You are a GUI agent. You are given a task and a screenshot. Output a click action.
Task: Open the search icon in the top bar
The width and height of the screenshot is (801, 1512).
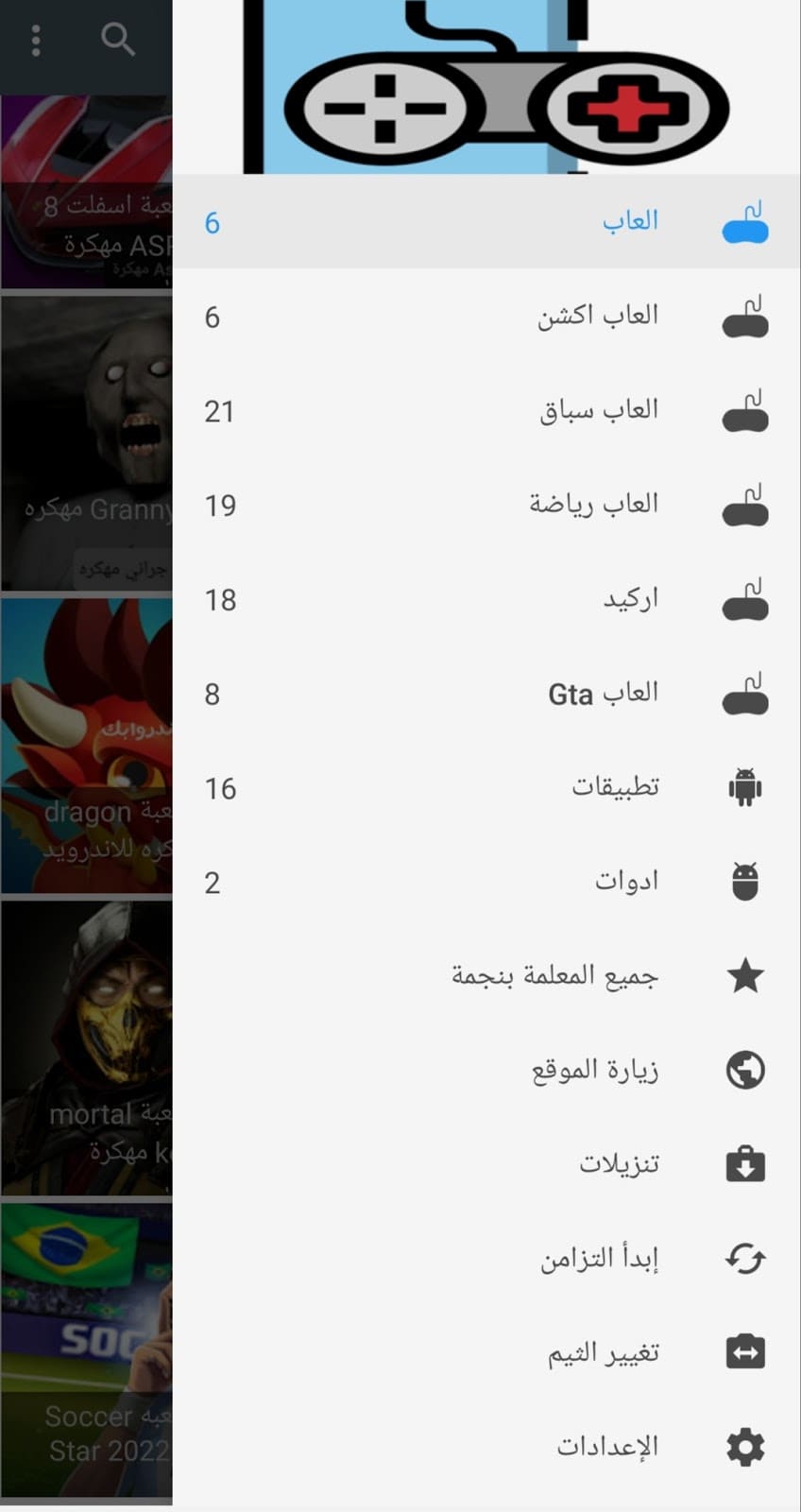(118, 40)
